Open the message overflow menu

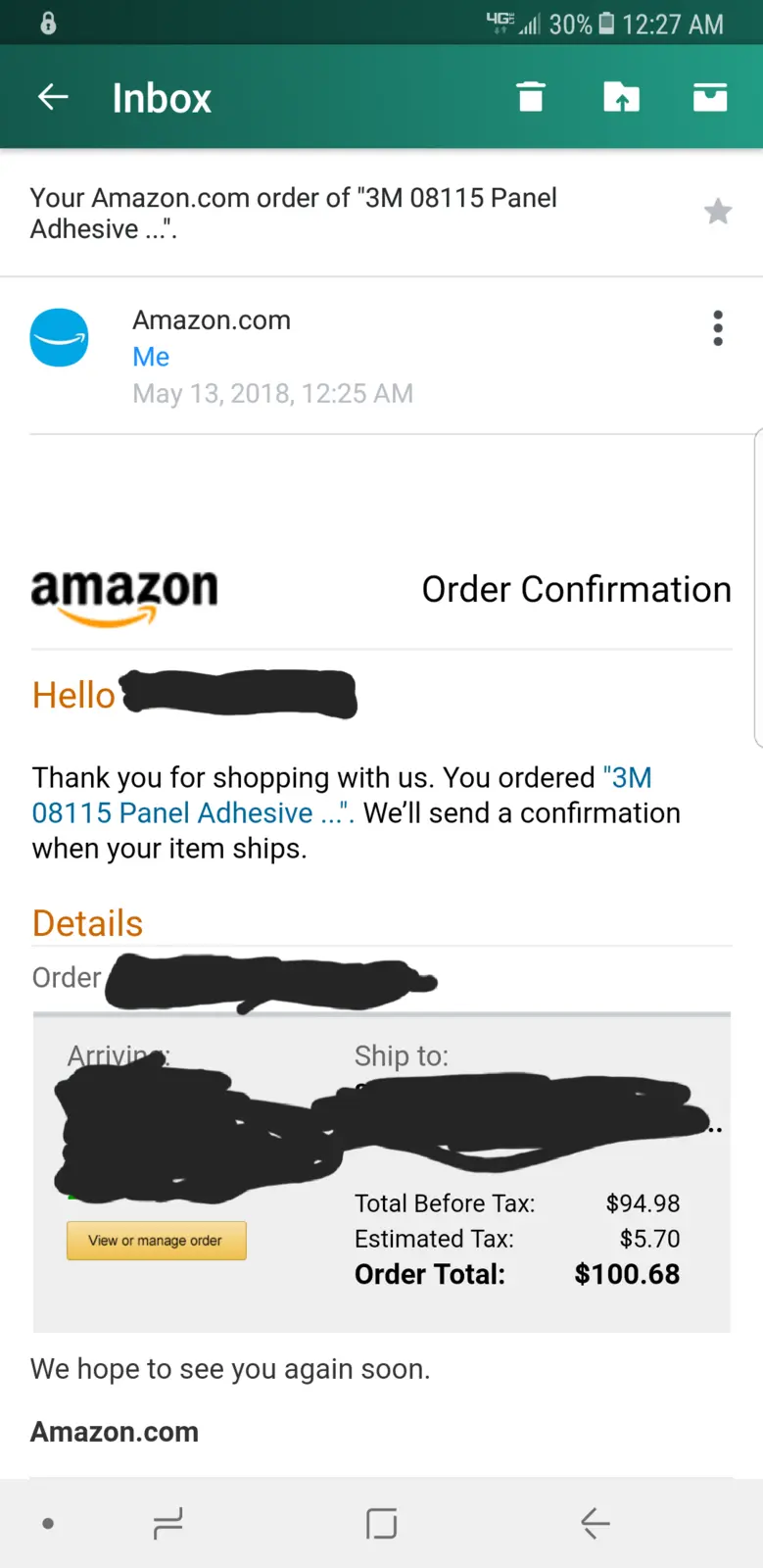click(718, 328)
